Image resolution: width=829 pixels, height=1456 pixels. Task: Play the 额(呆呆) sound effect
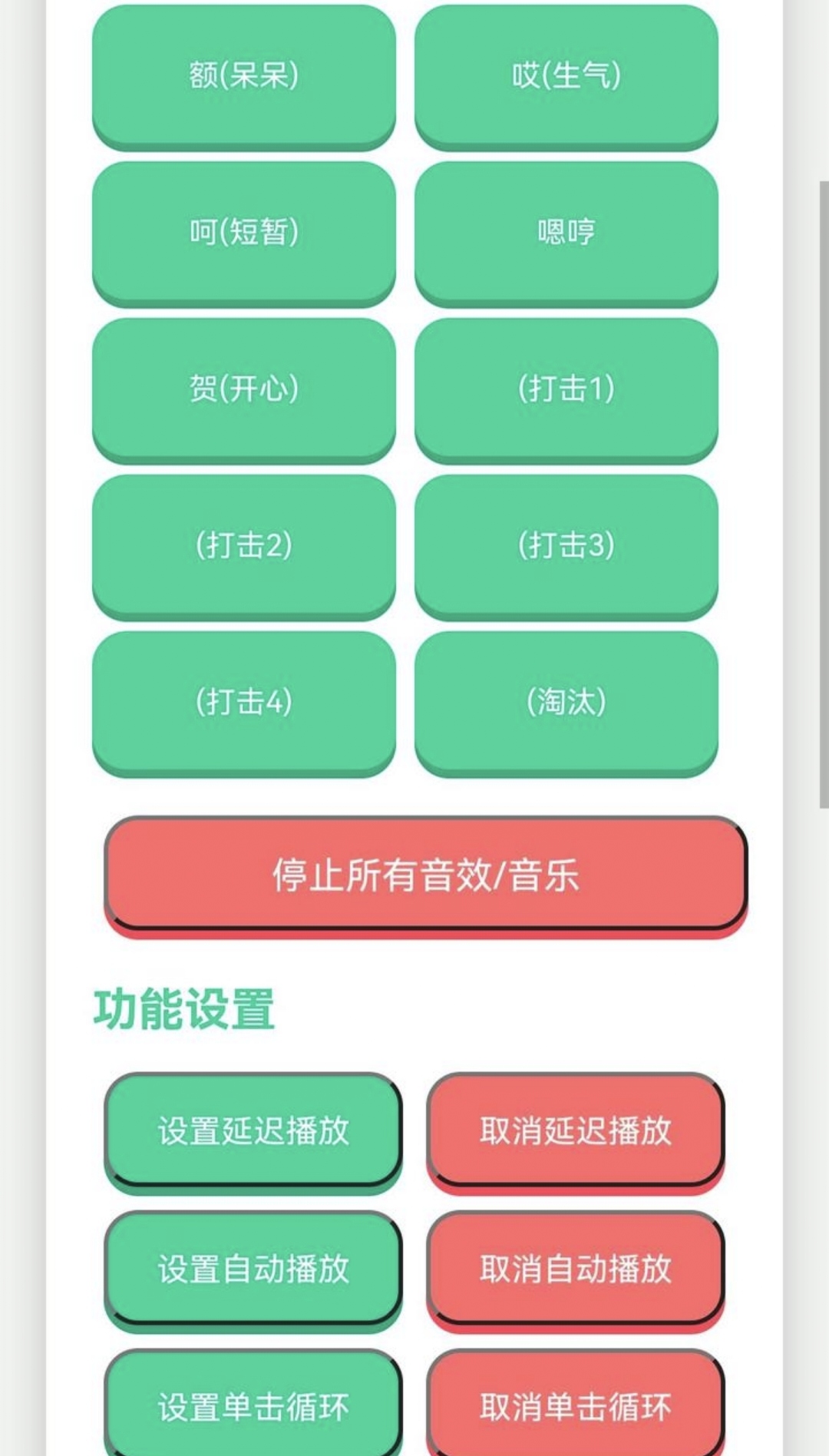click(x=244, y=75)
